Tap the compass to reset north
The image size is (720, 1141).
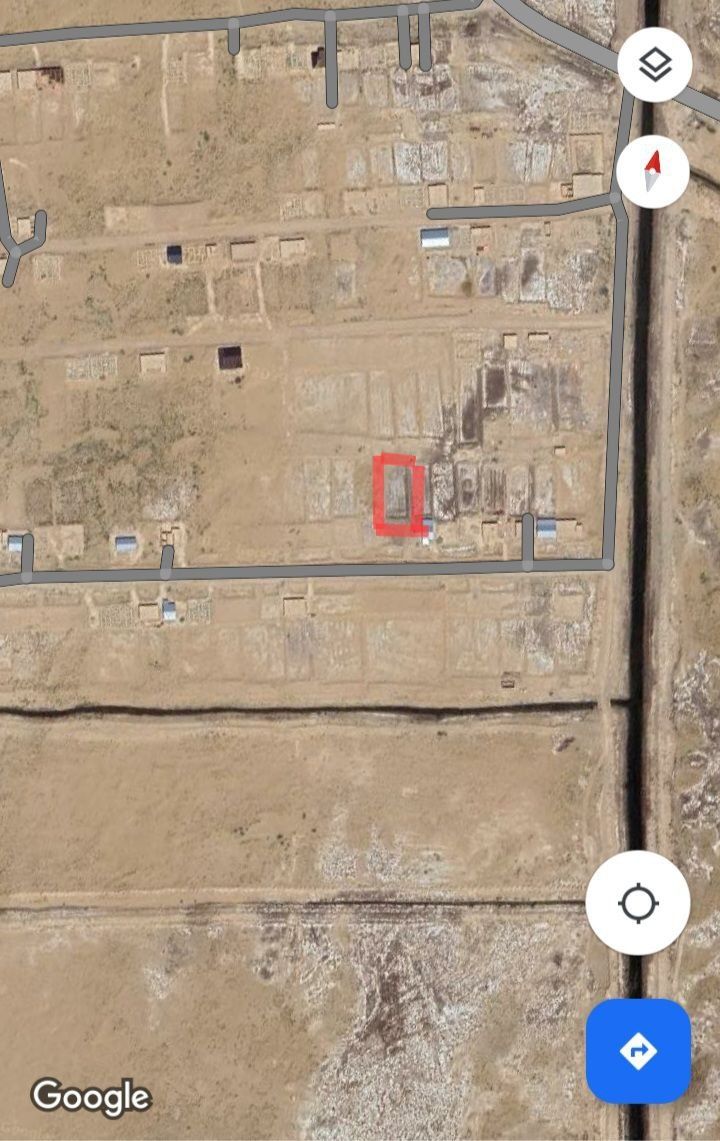pos(653,171)
